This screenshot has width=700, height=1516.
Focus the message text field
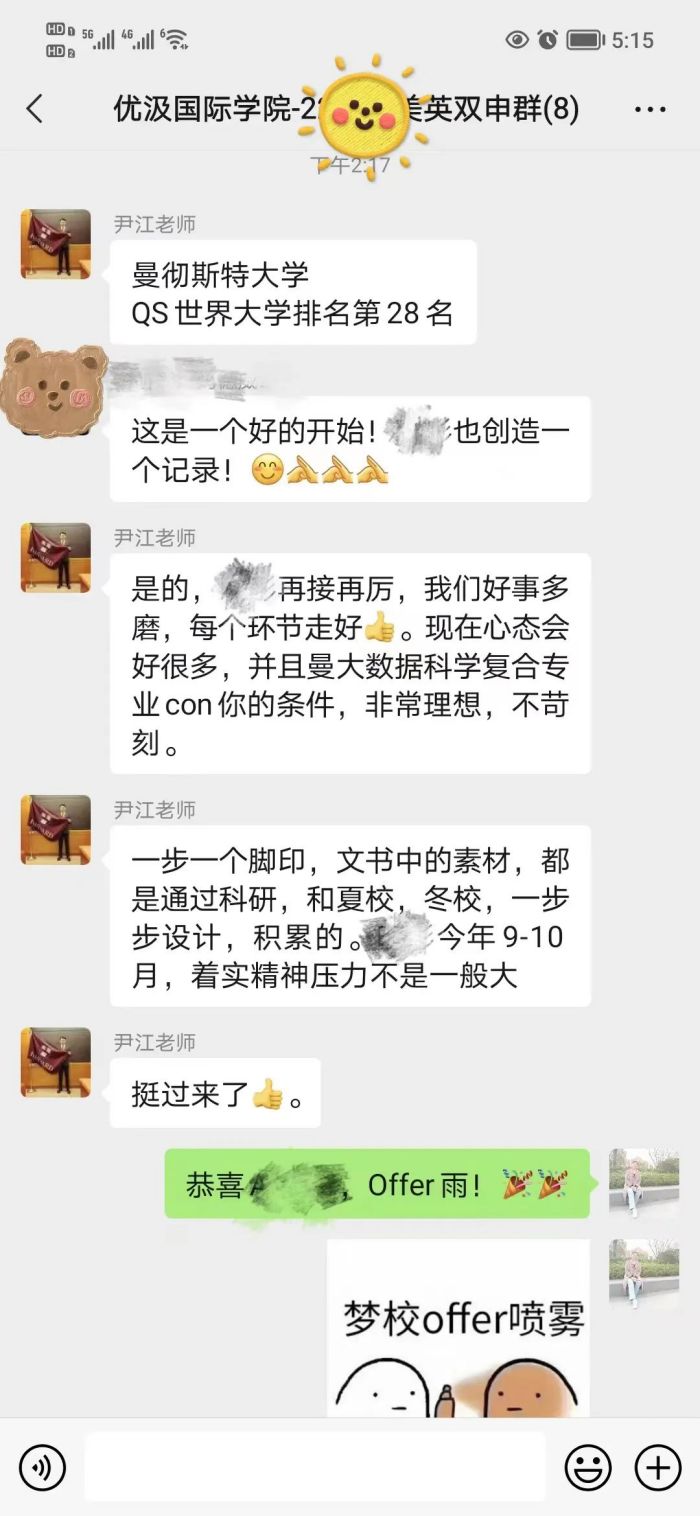tap(315, 1467)
